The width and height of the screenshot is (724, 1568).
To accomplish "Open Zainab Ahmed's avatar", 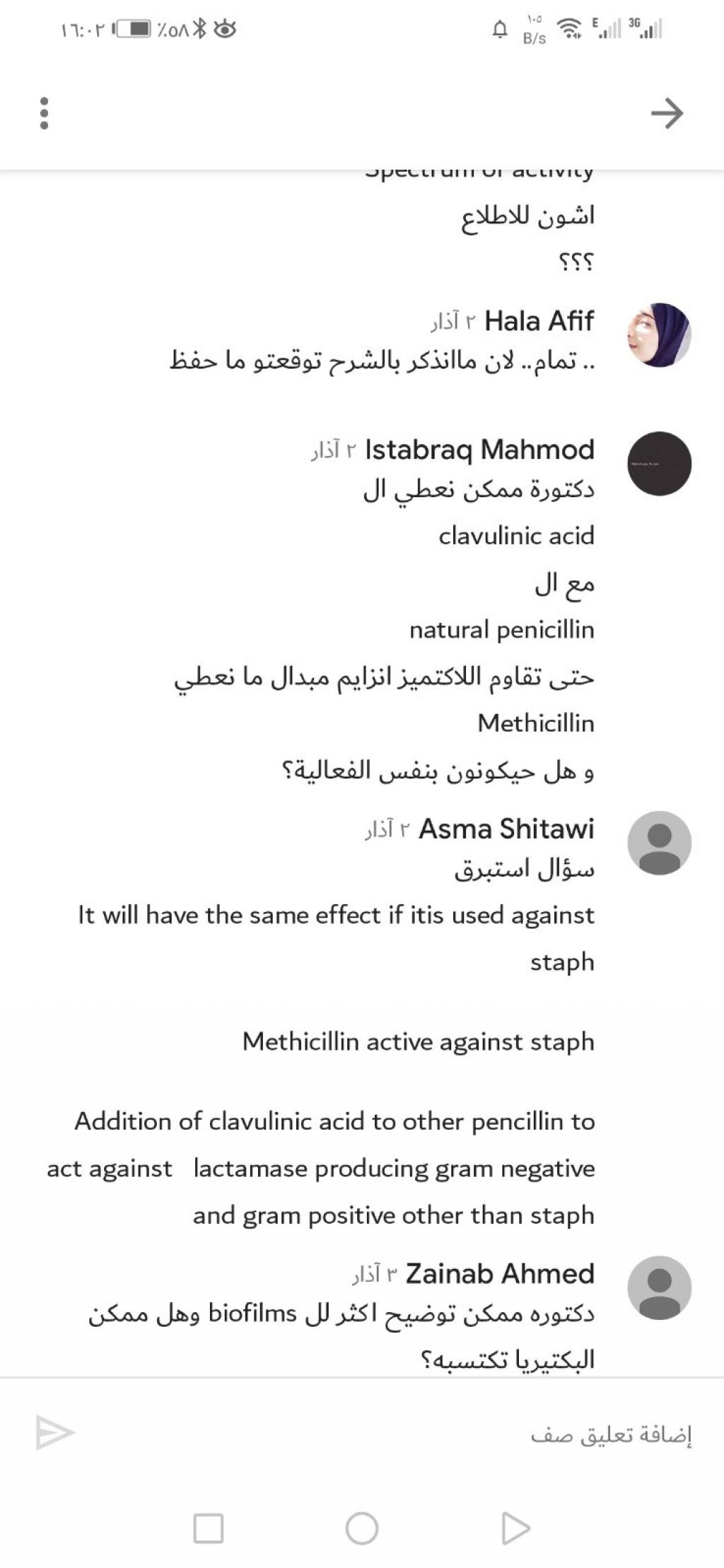I will 659,1287.
